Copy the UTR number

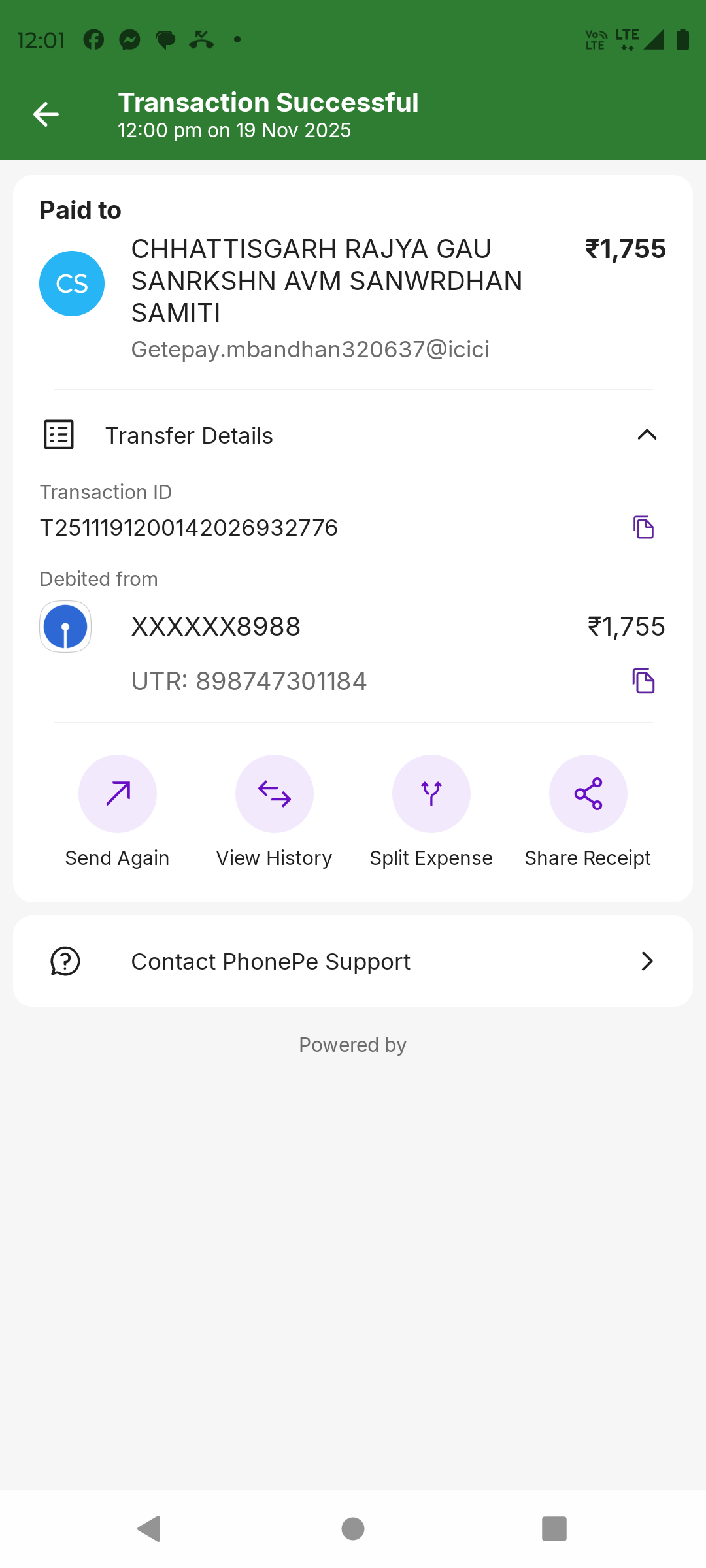tap(643, 681)
